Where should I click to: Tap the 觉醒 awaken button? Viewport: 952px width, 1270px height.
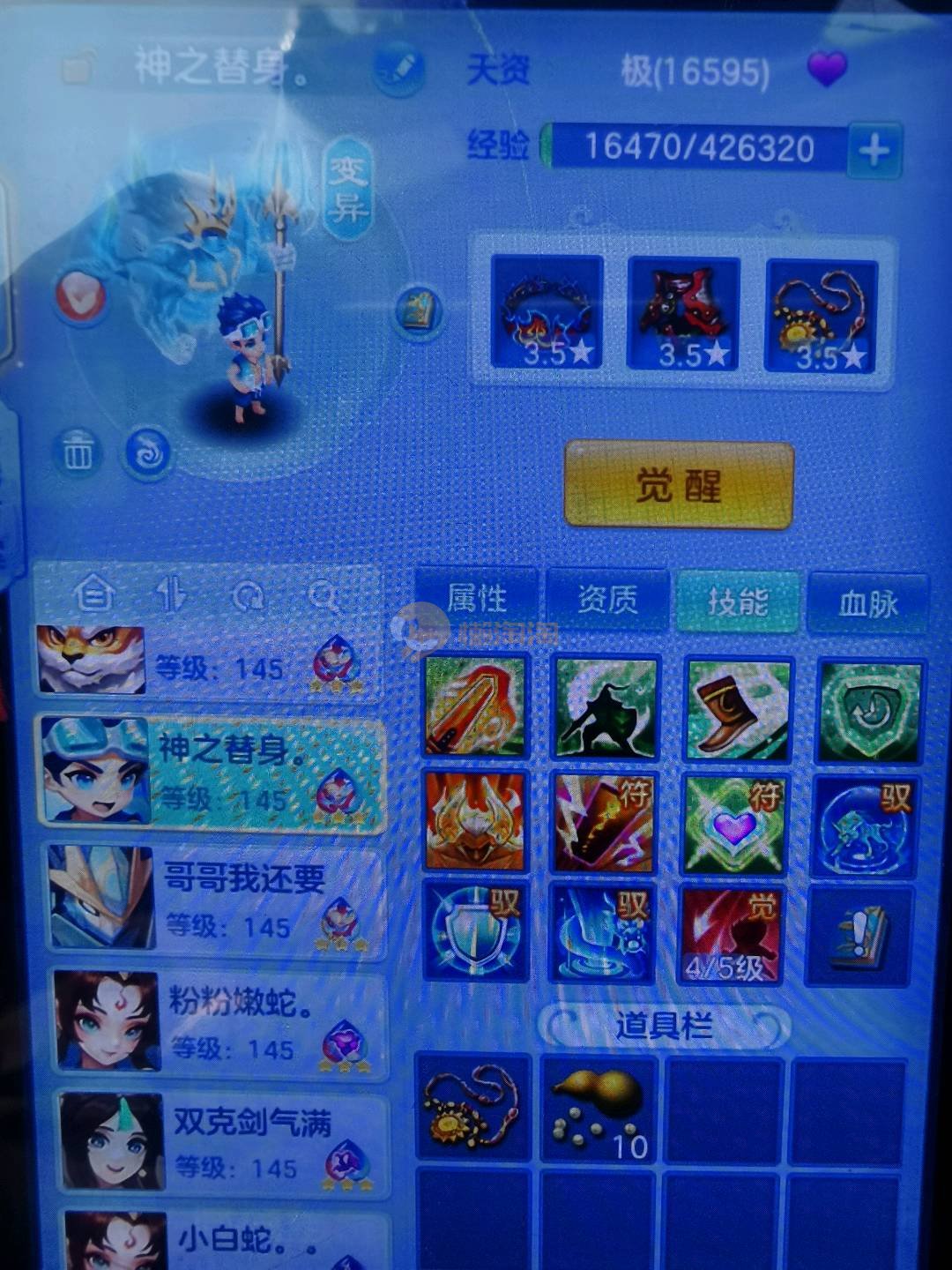coord(679,486)
